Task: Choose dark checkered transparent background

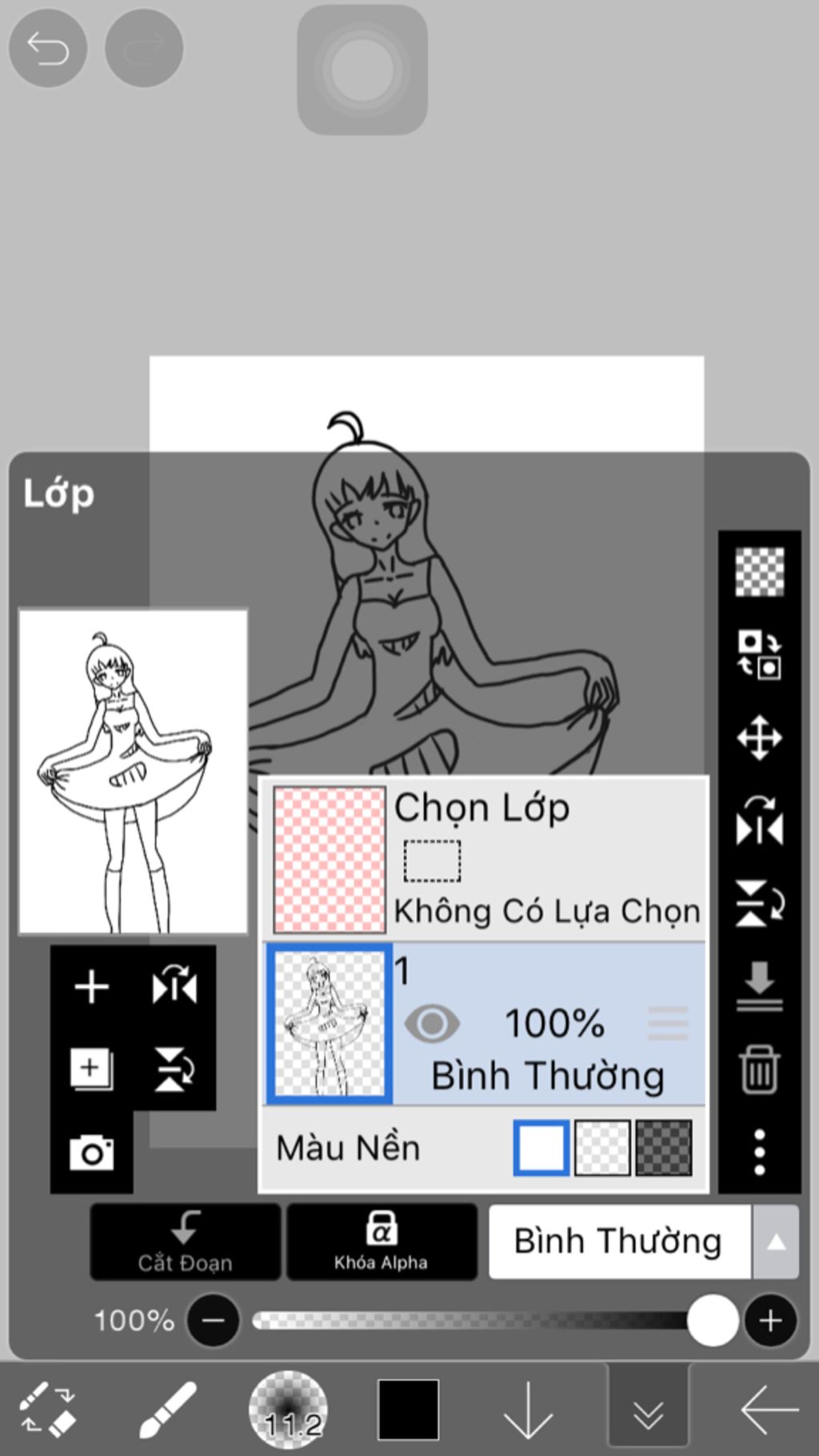Action: coord(663,1148)
